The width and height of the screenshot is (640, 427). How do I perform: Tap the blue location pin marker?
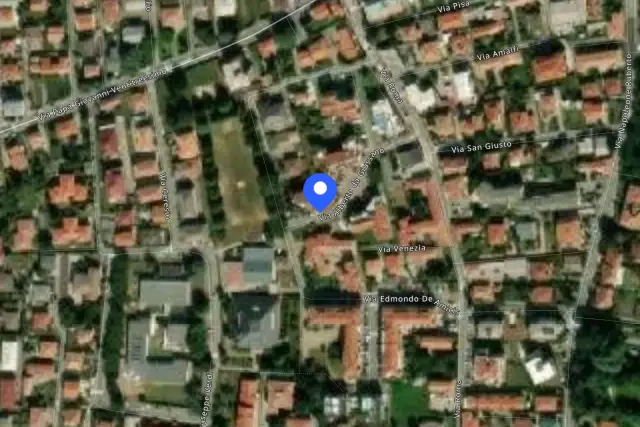pos(320,192)
